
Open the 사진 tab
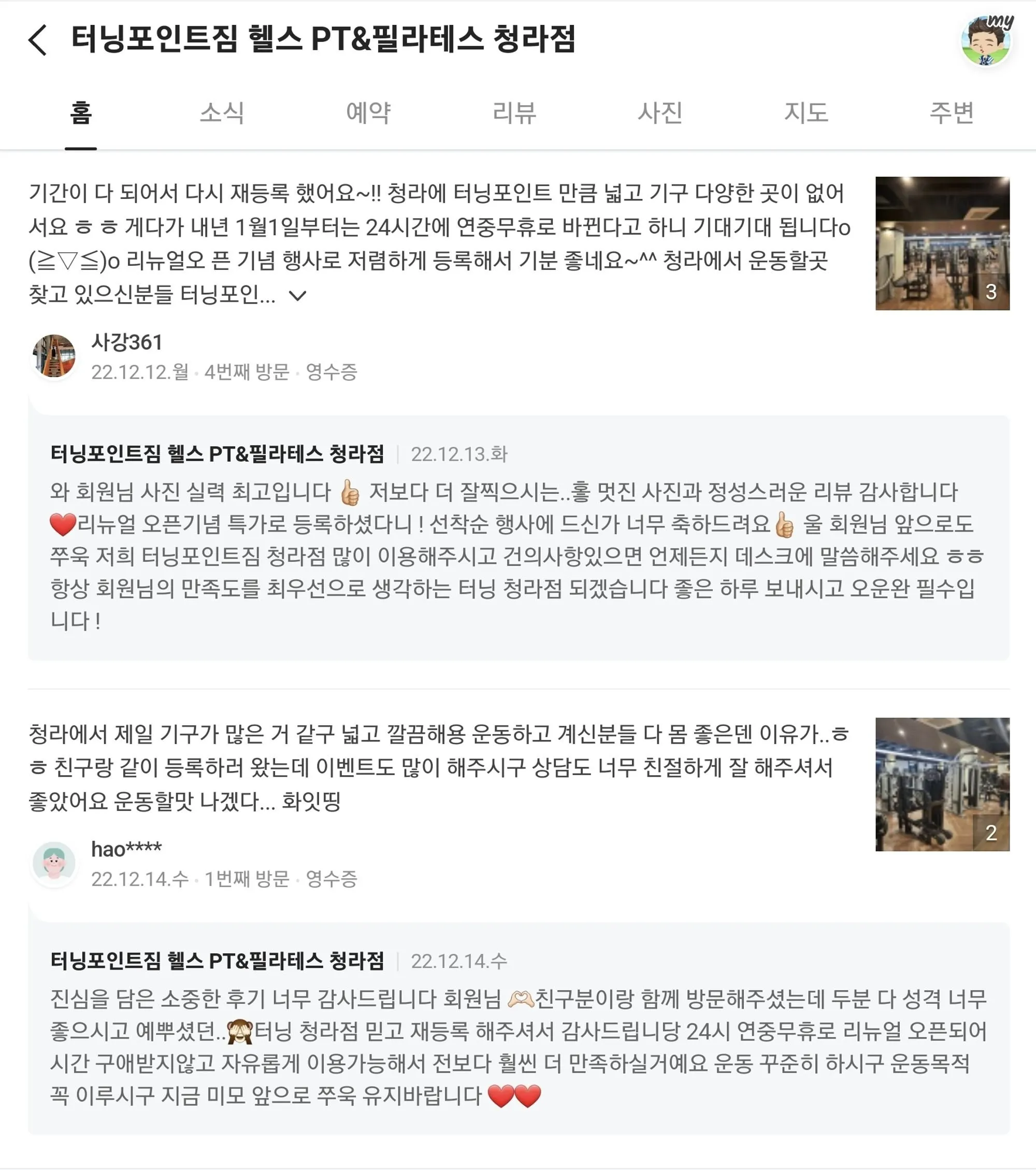[x=660, y=113]
